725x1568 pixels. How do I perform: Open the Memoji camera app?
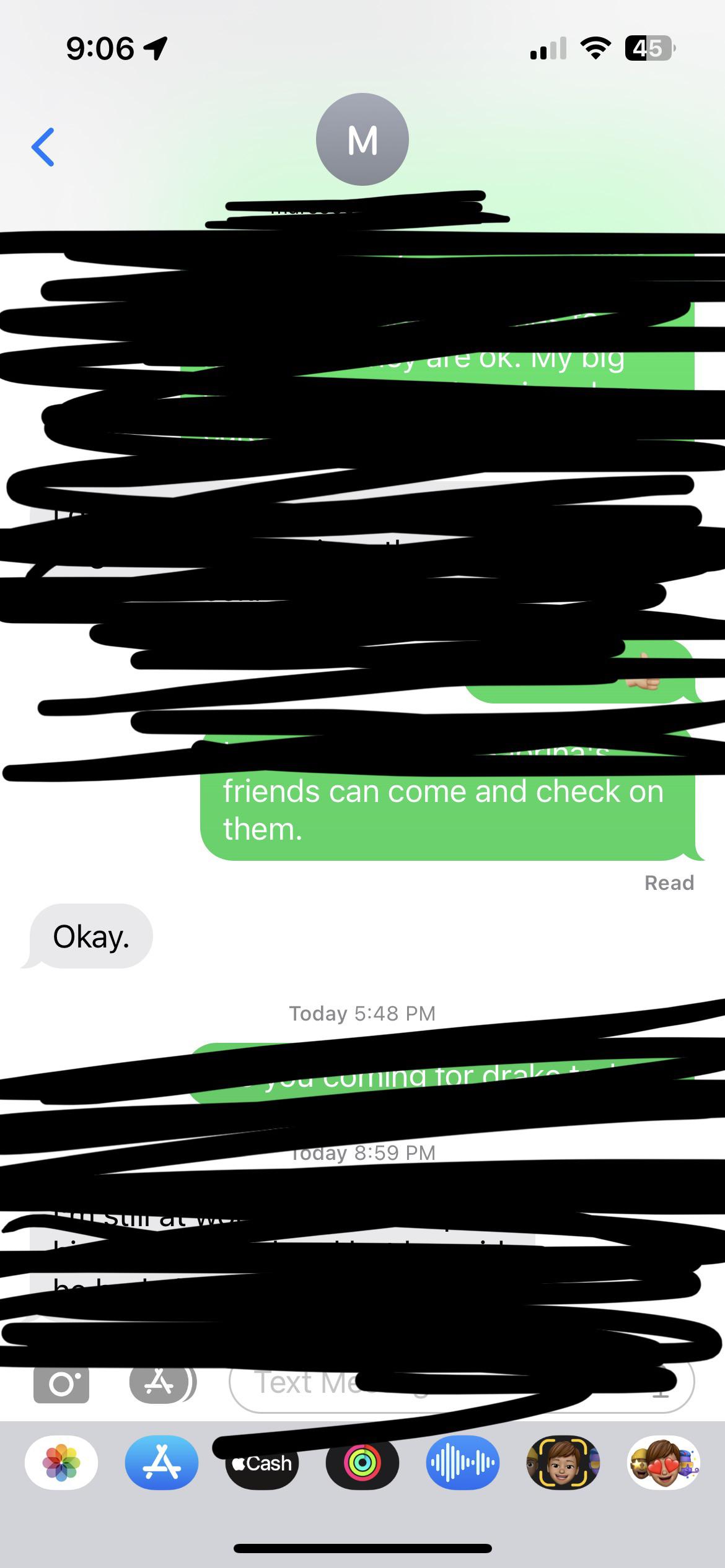coord(563,1463)
